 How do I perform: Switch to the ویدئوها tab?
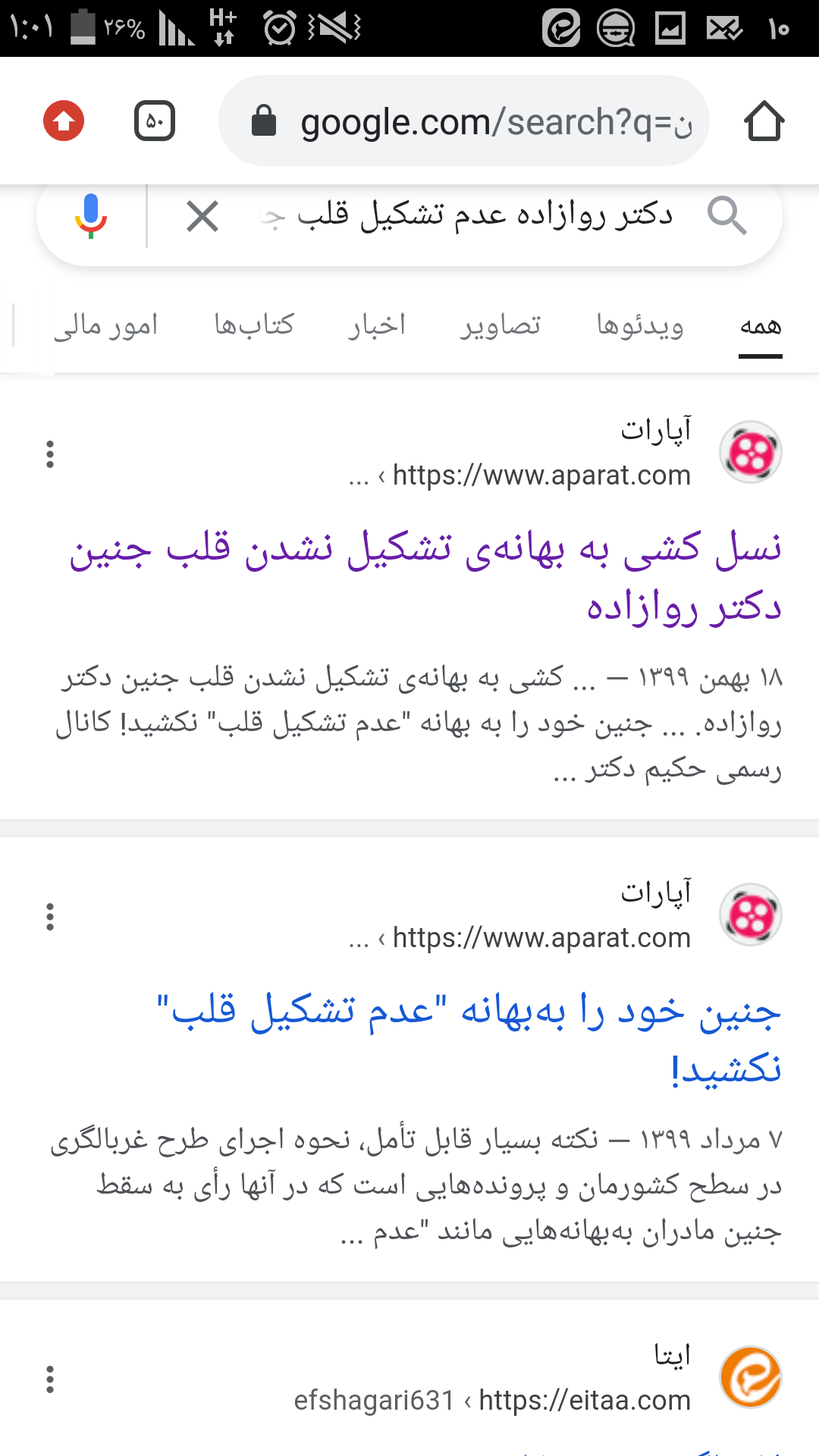(x=640, y=325)
